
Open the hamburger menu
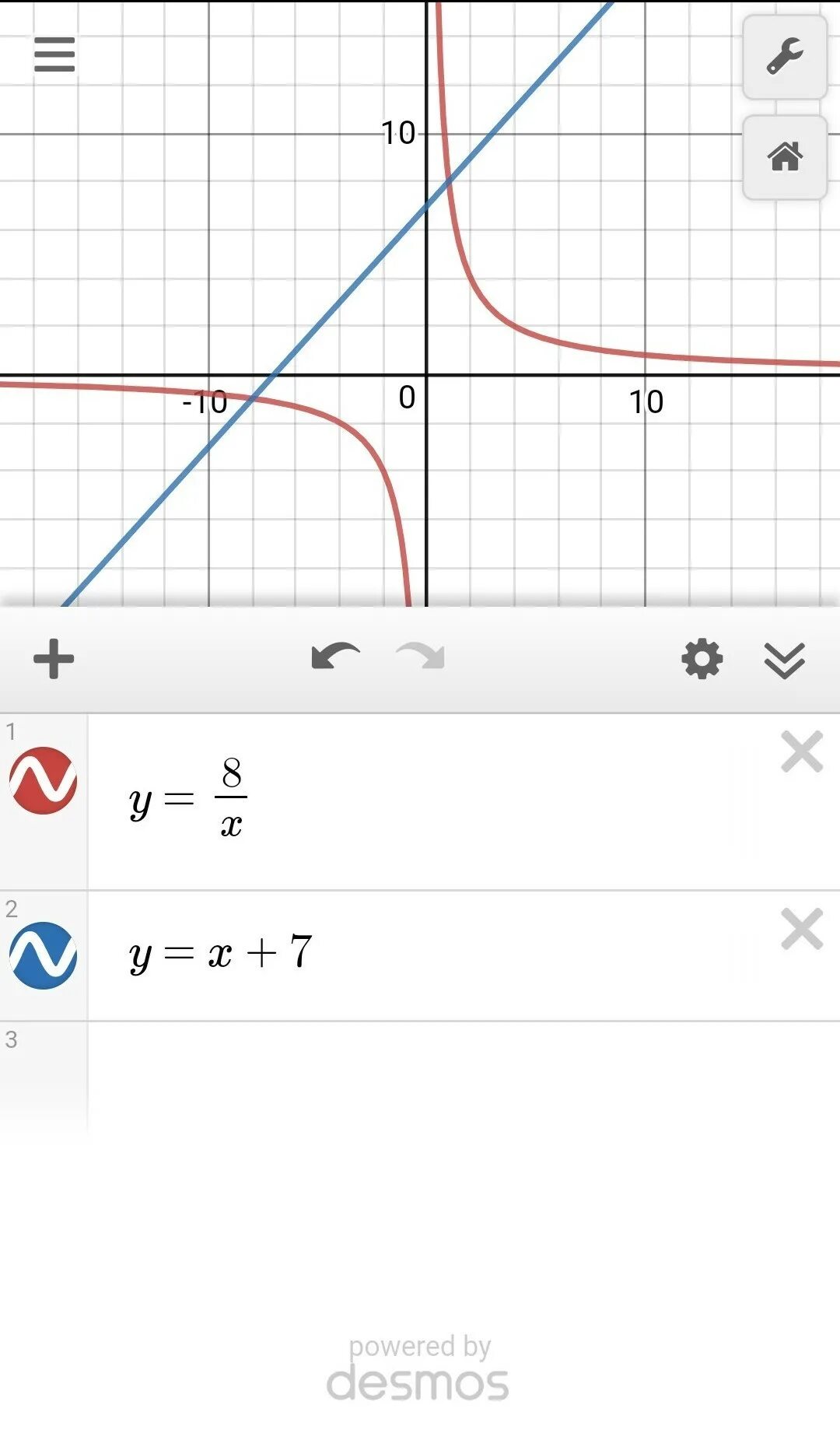[54, 54]
